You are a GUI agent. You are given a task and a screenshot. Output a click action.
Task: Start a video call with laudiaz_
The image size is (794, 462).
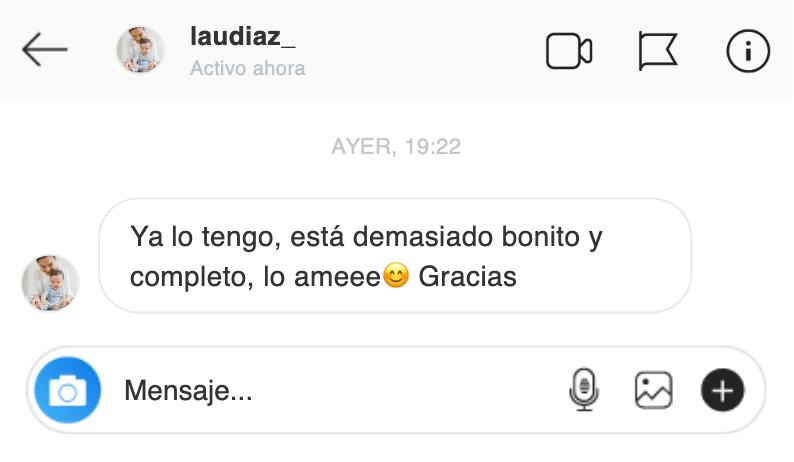(569, 51)
